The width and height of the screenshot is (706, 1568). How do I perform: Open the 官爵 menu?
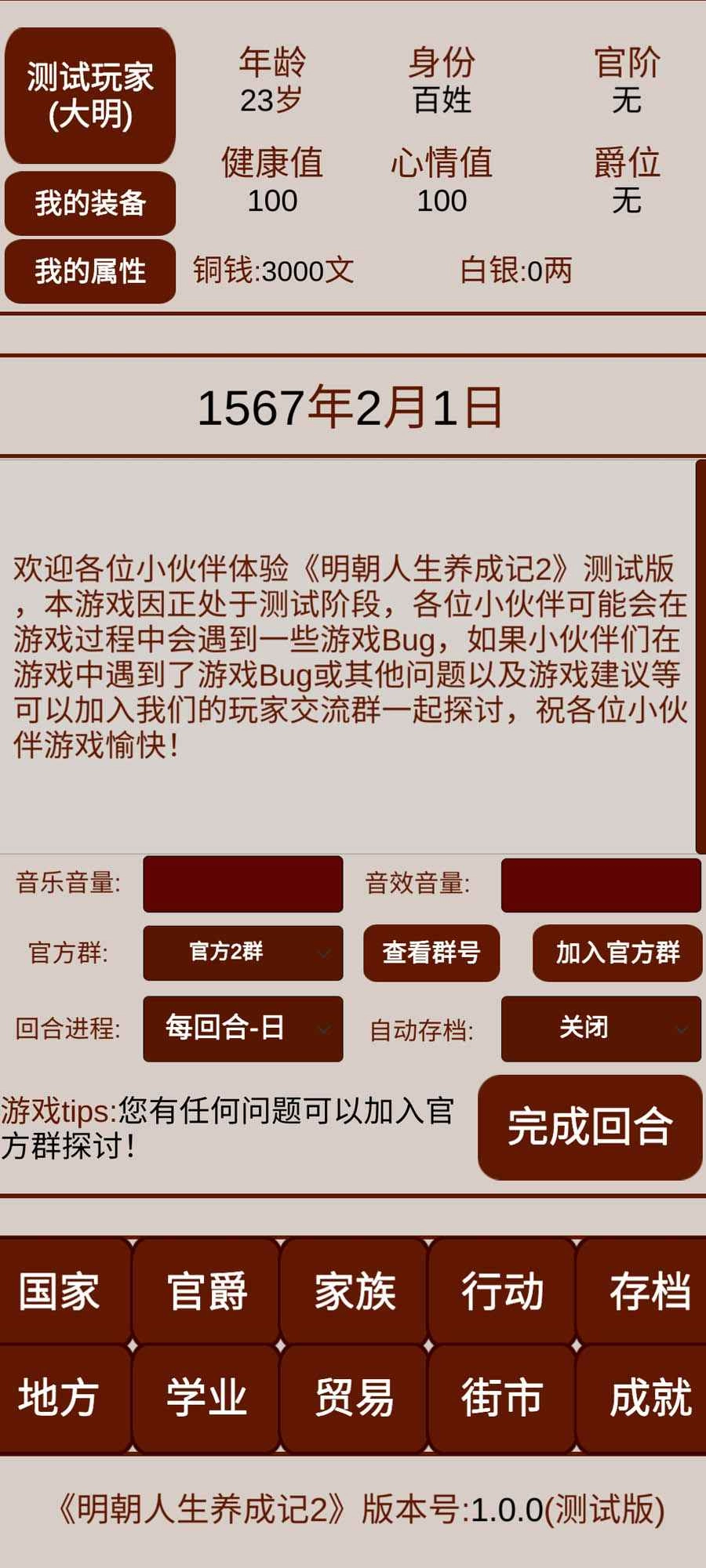pyautogui.click(x=206, y=1291)
